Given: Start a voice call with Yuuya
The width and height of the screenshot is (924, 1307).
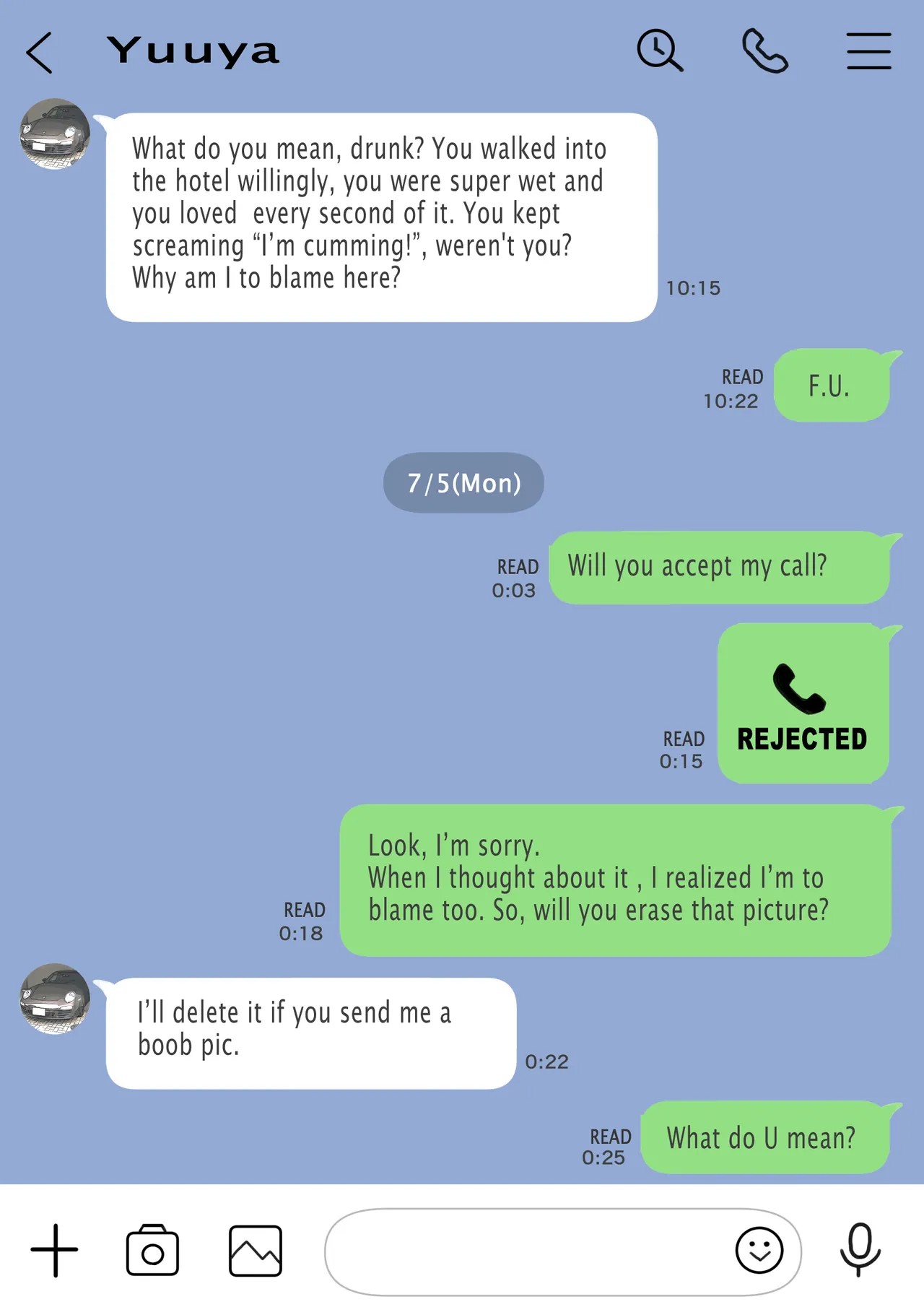Looking at the screenshot, I should (764, 51).
